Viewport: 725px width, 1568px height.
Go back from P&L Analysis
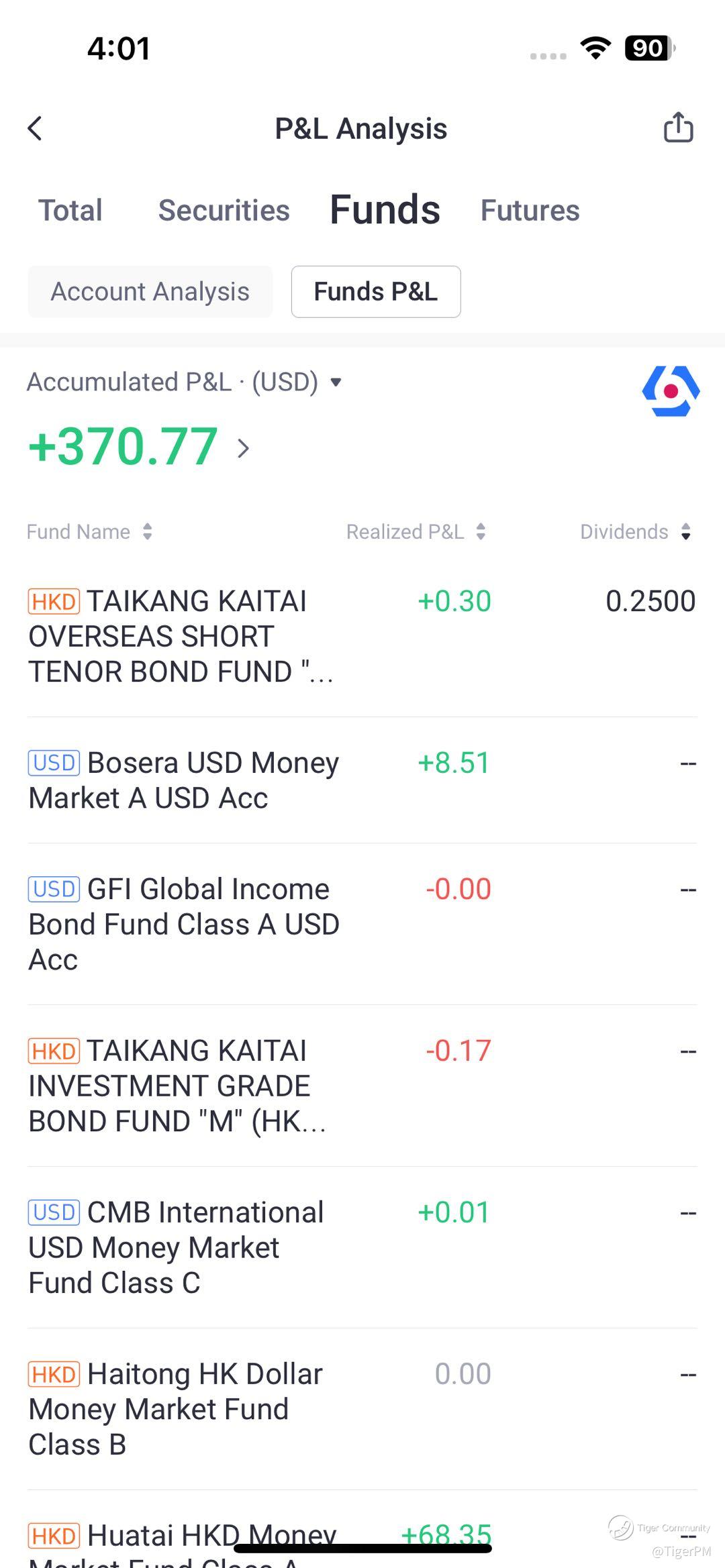coord(35,128)
